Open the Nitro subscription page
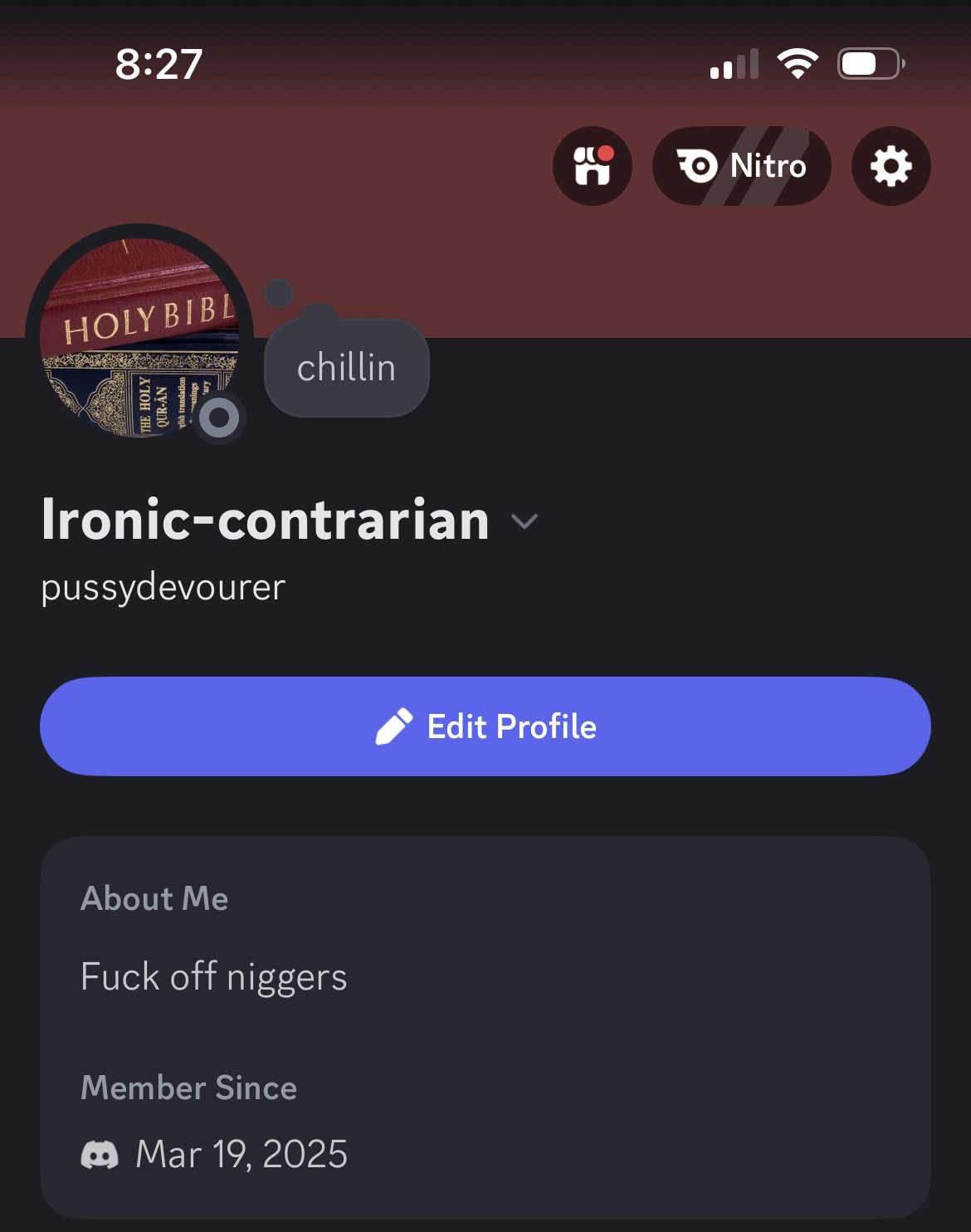 pyautogui.click(x=741, y=166)
